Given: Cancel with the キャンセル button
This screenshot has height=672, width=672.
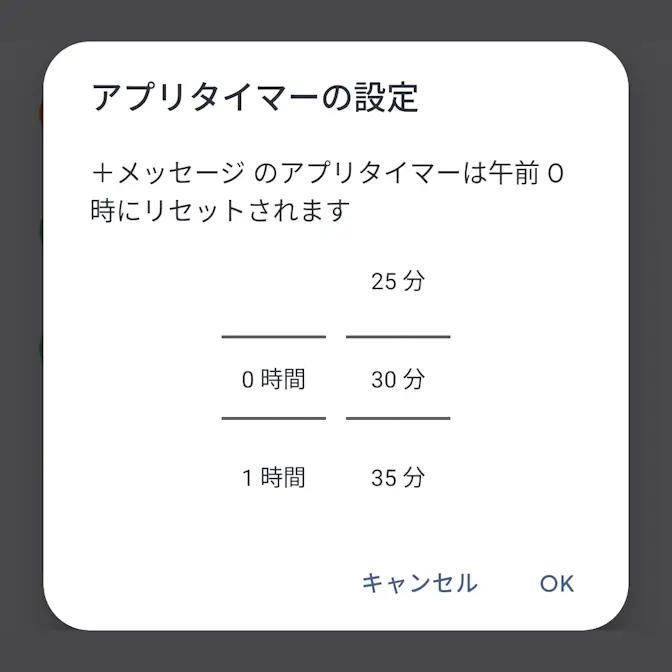Looking at the screenshot, I should [x=419, y=583].
